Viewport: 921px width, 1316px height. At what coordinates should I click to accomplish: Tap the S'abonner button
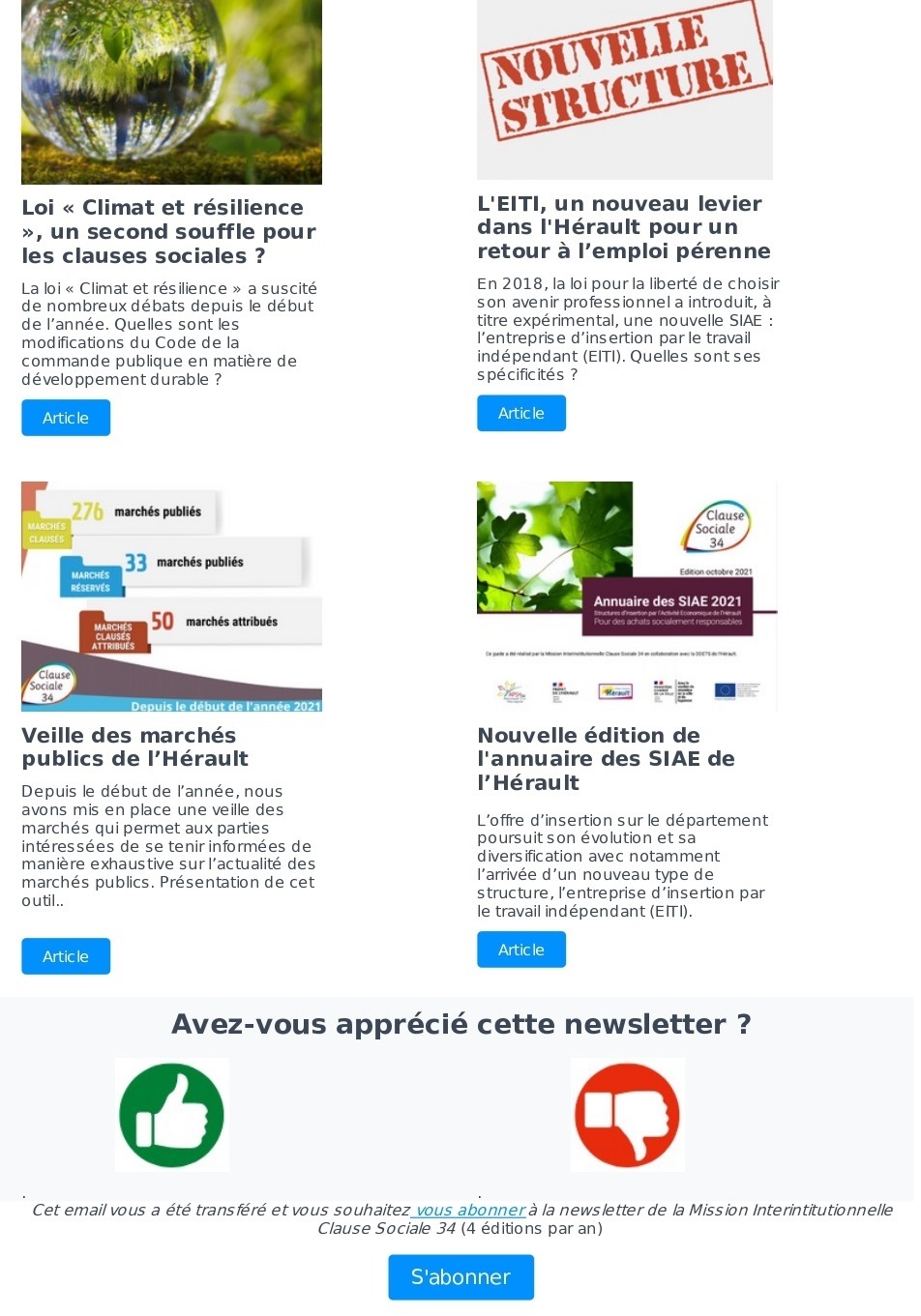(460, 1277)
